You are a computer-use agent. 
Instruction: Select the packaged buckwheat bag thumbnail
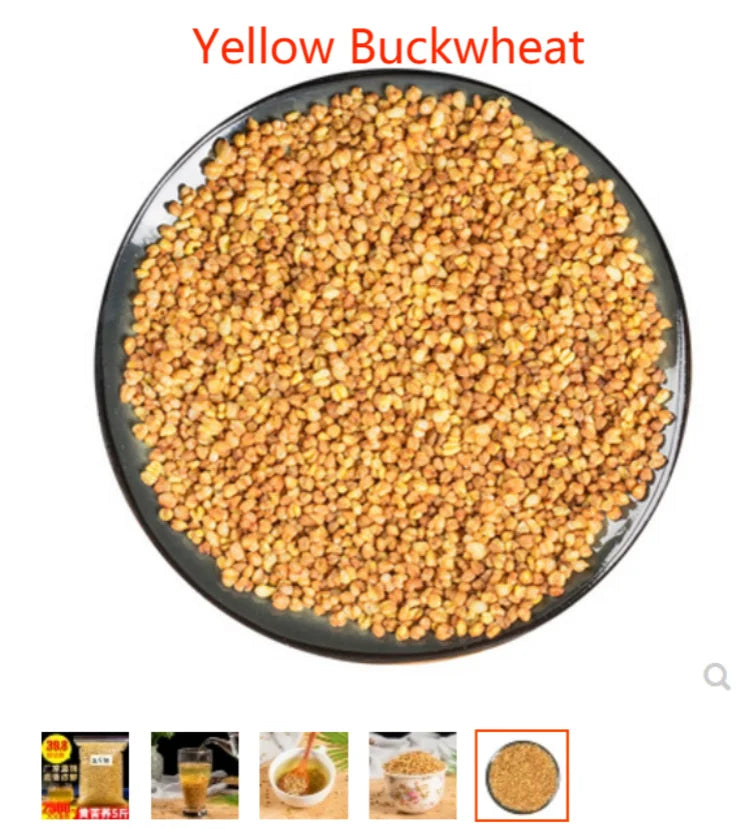[85, 775]
